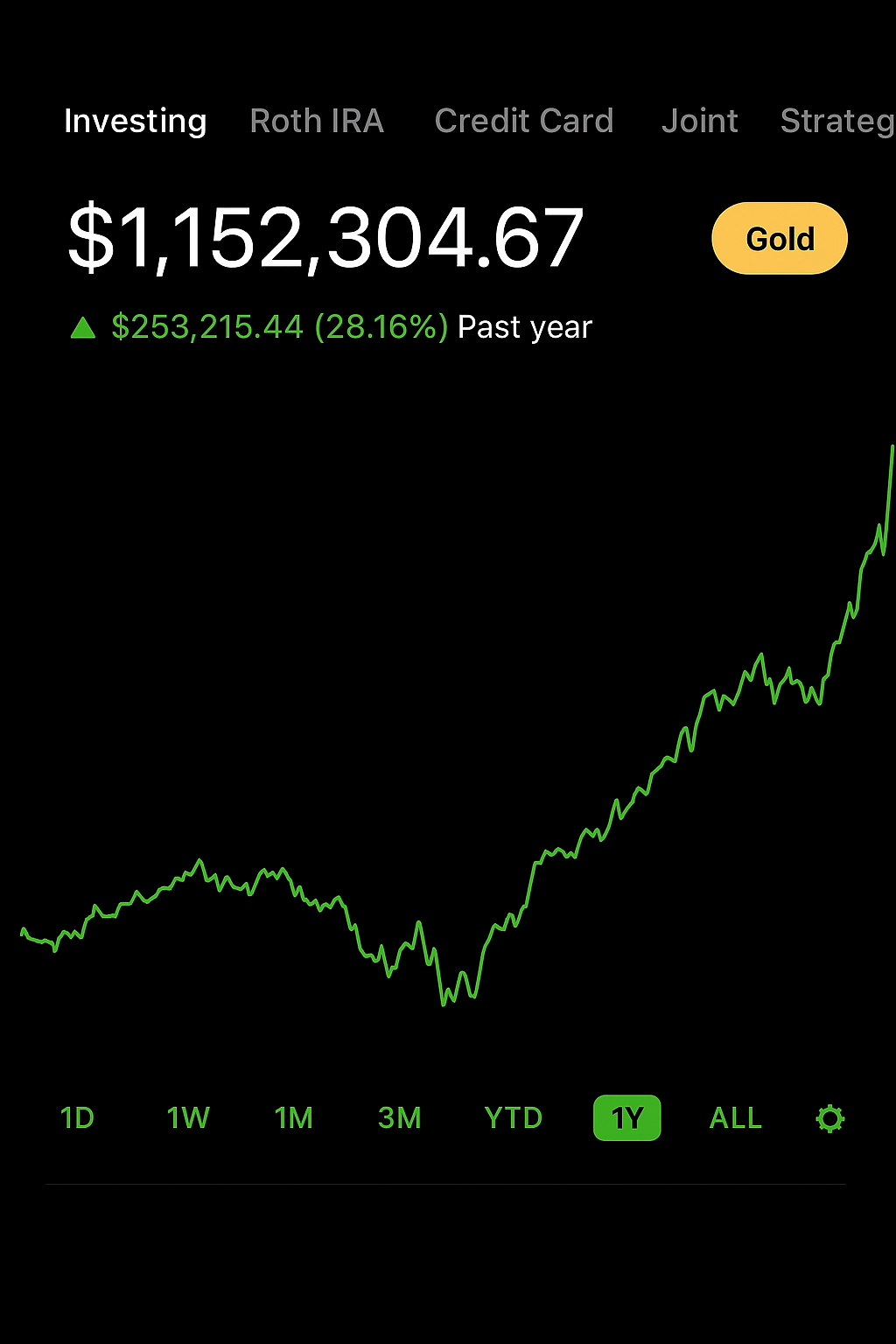Select the 1Y time range
The height and width of the screenshot is (1344, 896).
626,1118
